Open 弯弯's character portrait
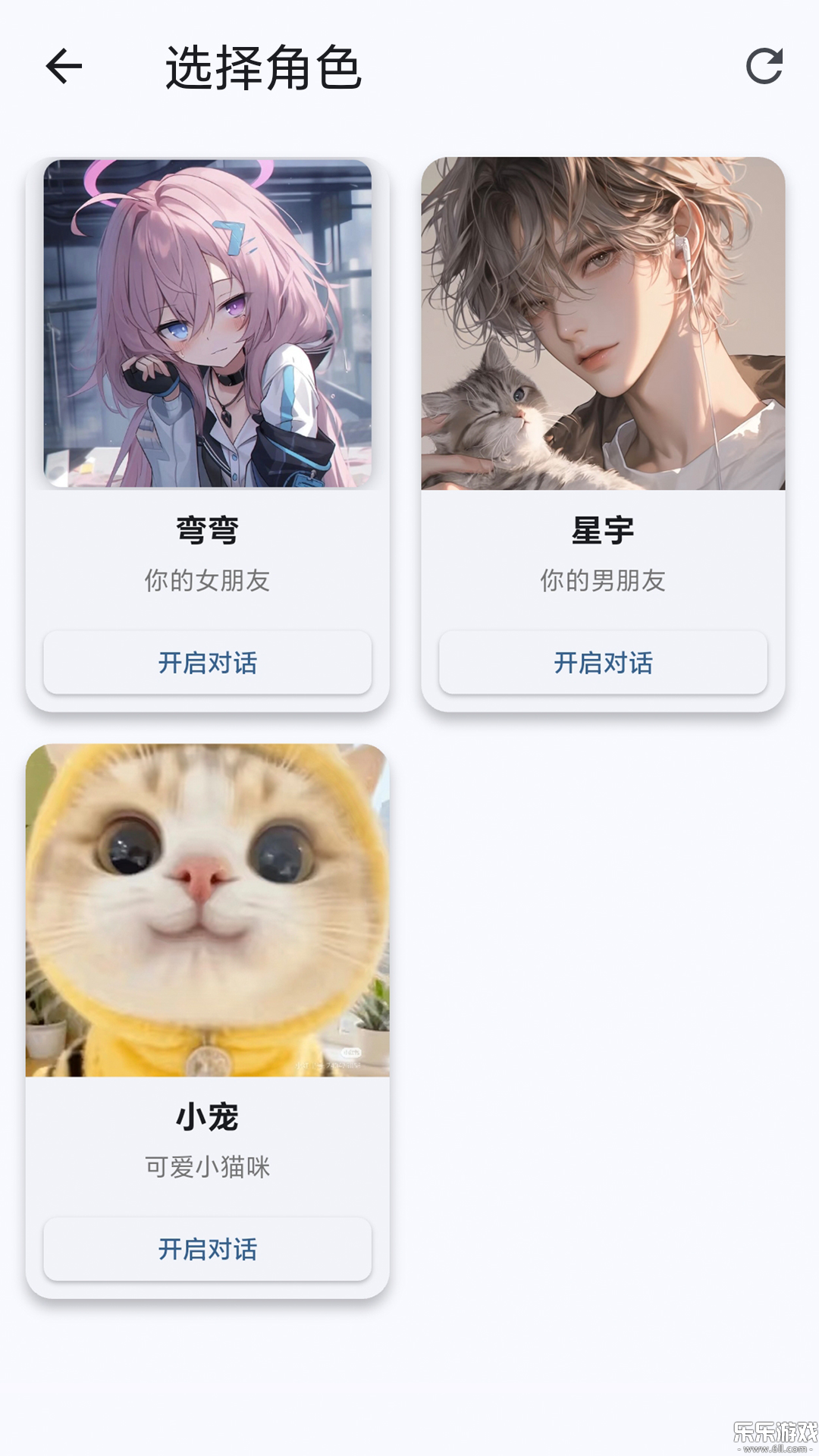The image size is (819, 1456). click(x=207, y=324)
